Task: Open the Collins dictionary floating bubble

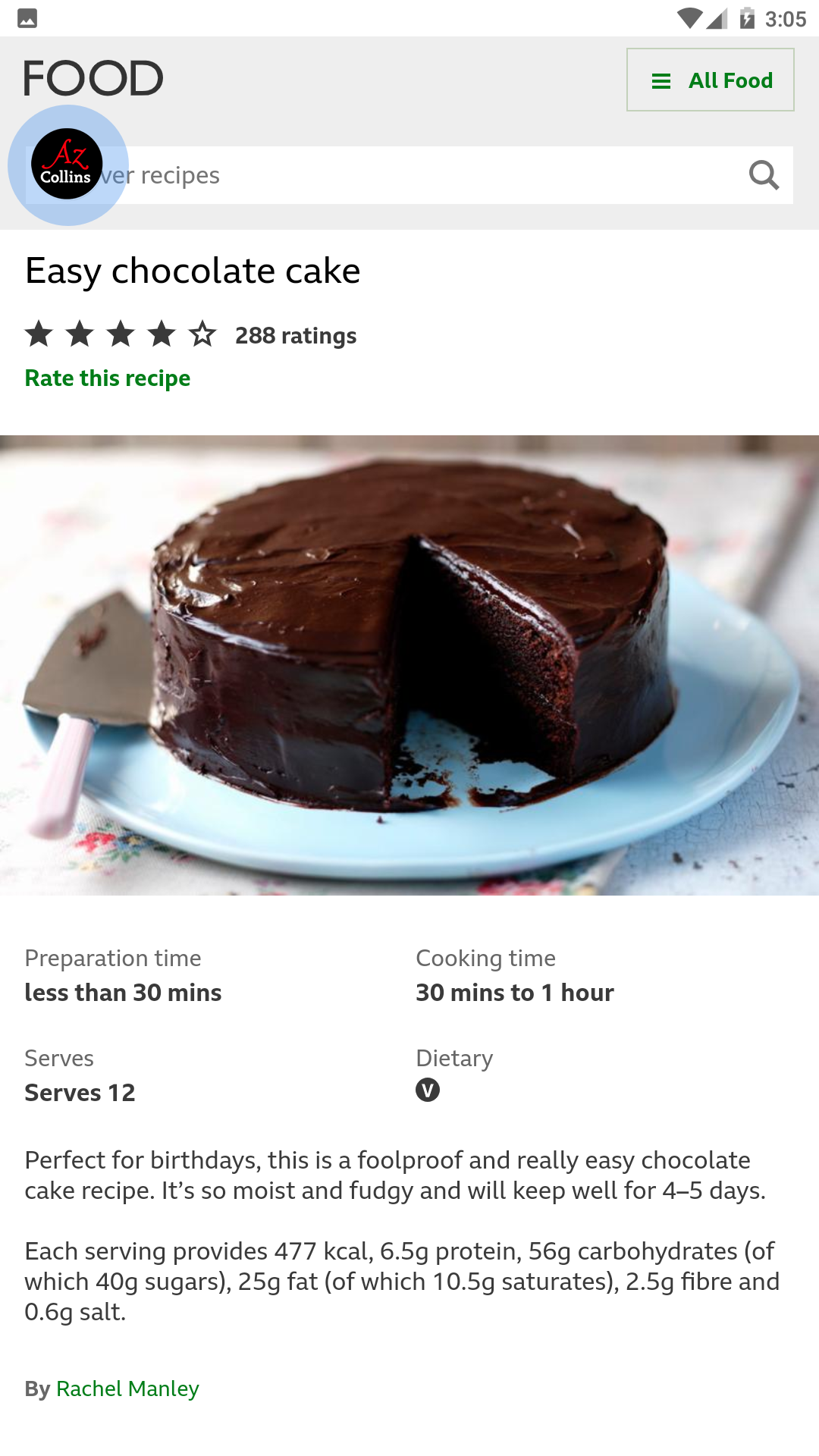Action: click(x=67, y=165)
